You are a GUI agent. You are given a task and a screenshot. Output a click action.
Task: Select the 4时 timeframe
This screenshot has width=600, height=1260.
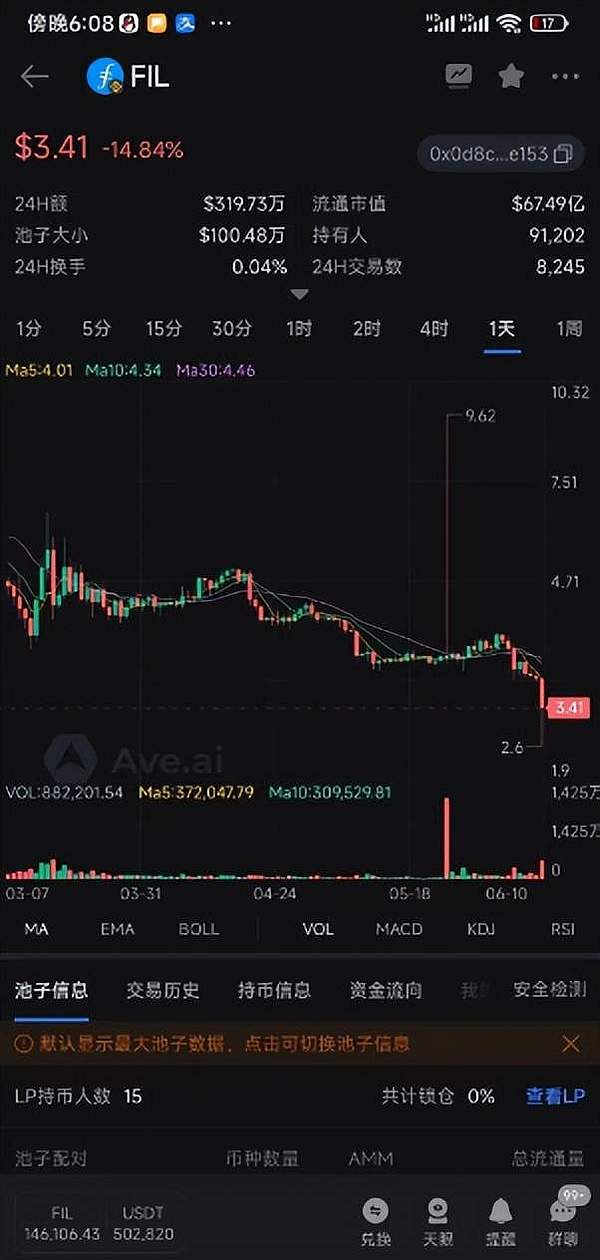(433, 328)
